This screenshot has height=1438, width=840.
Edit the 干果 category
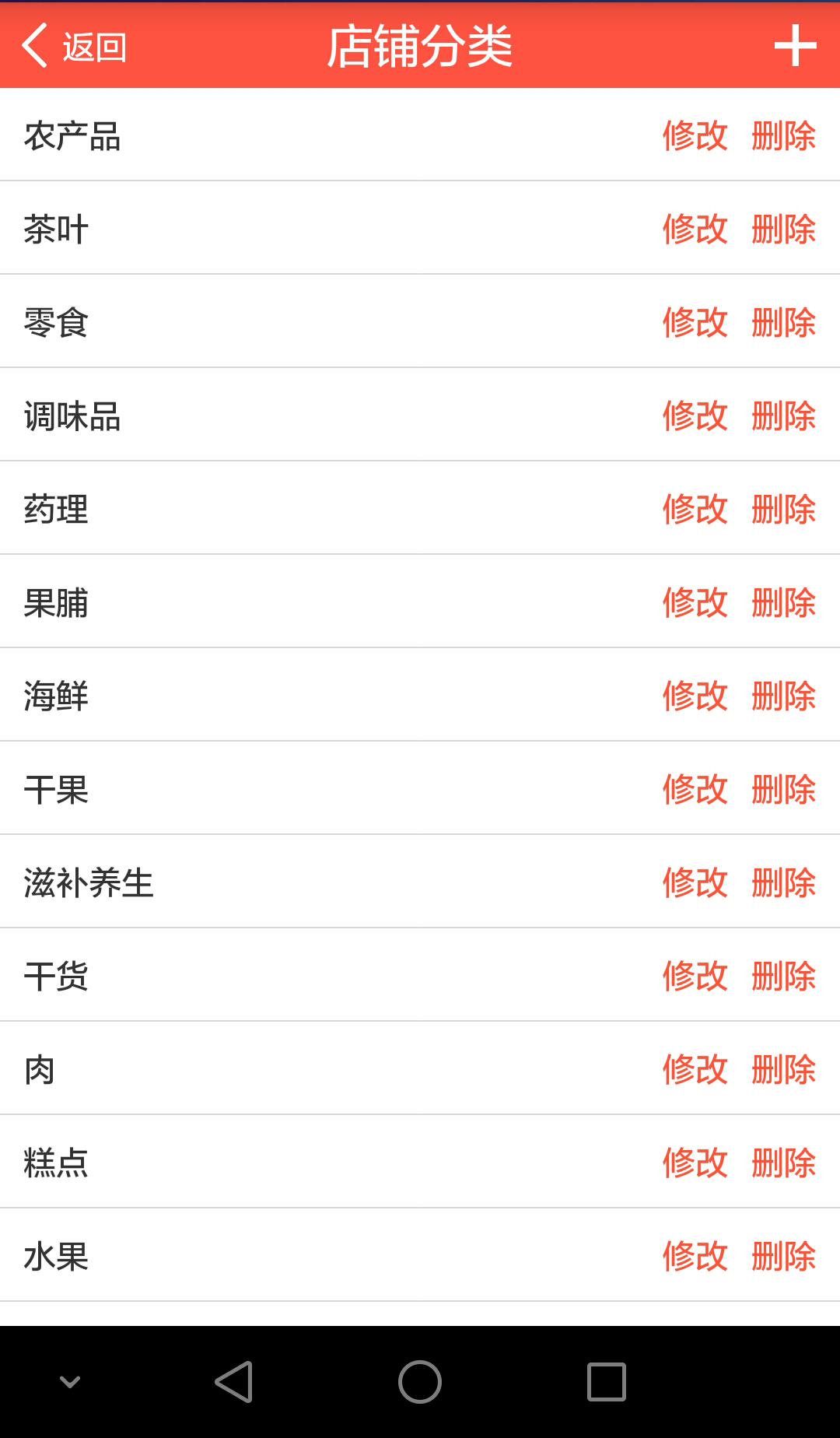coord(695,789)
